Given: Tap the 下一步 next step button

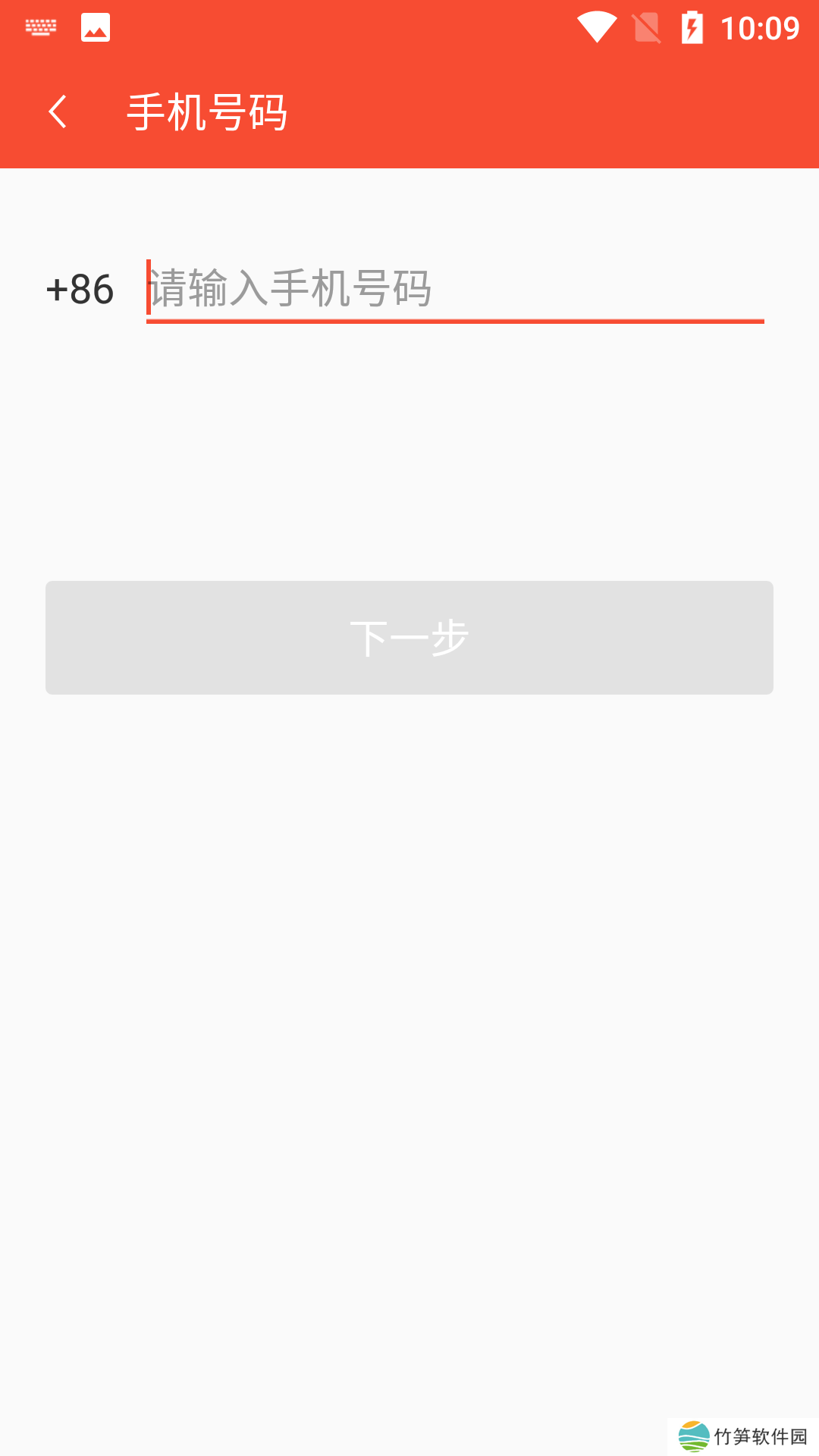Looking at the screenshot, I should point(409,638).
